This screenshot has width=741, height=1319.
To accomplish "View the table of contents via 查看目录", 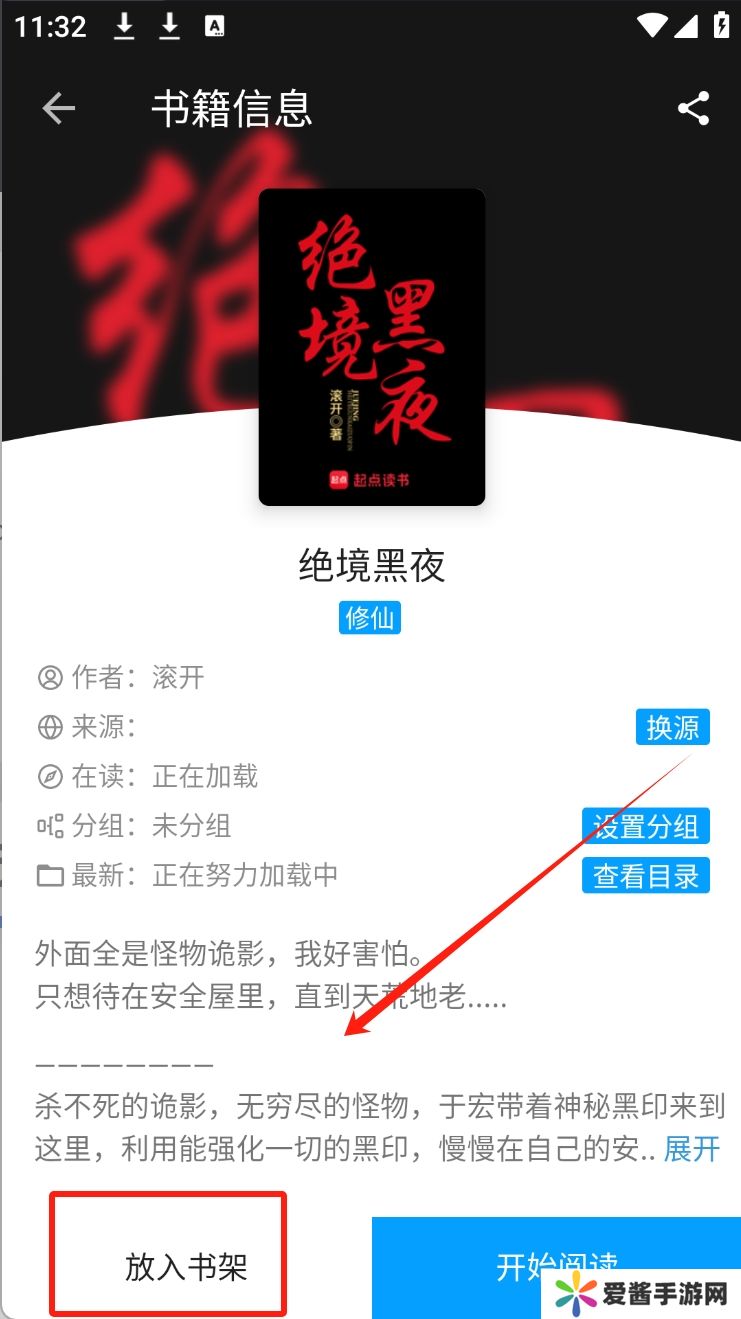I will 645,876.
